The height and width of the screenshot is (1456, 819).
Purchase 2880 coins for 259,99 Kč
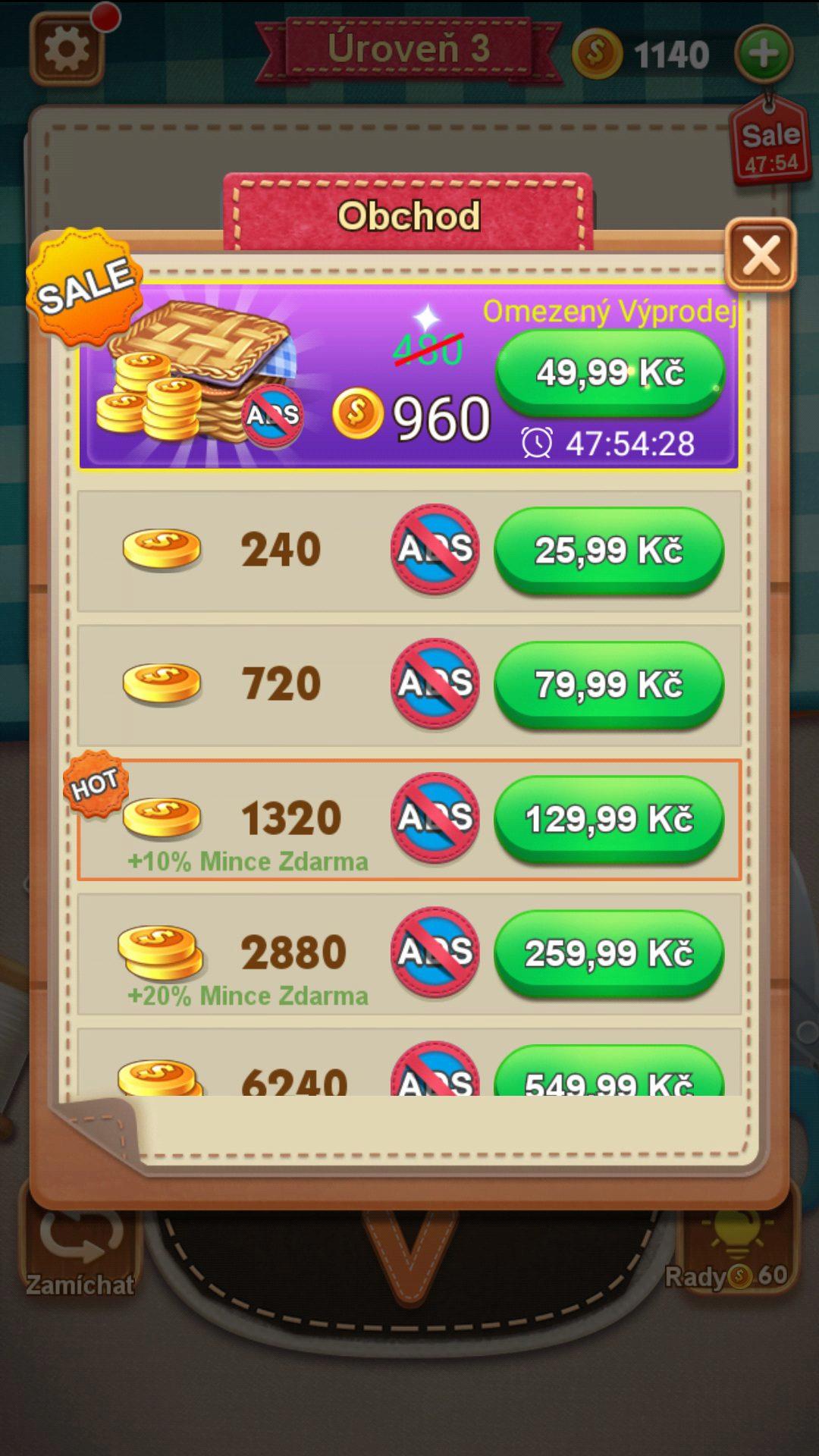(608, 952)
